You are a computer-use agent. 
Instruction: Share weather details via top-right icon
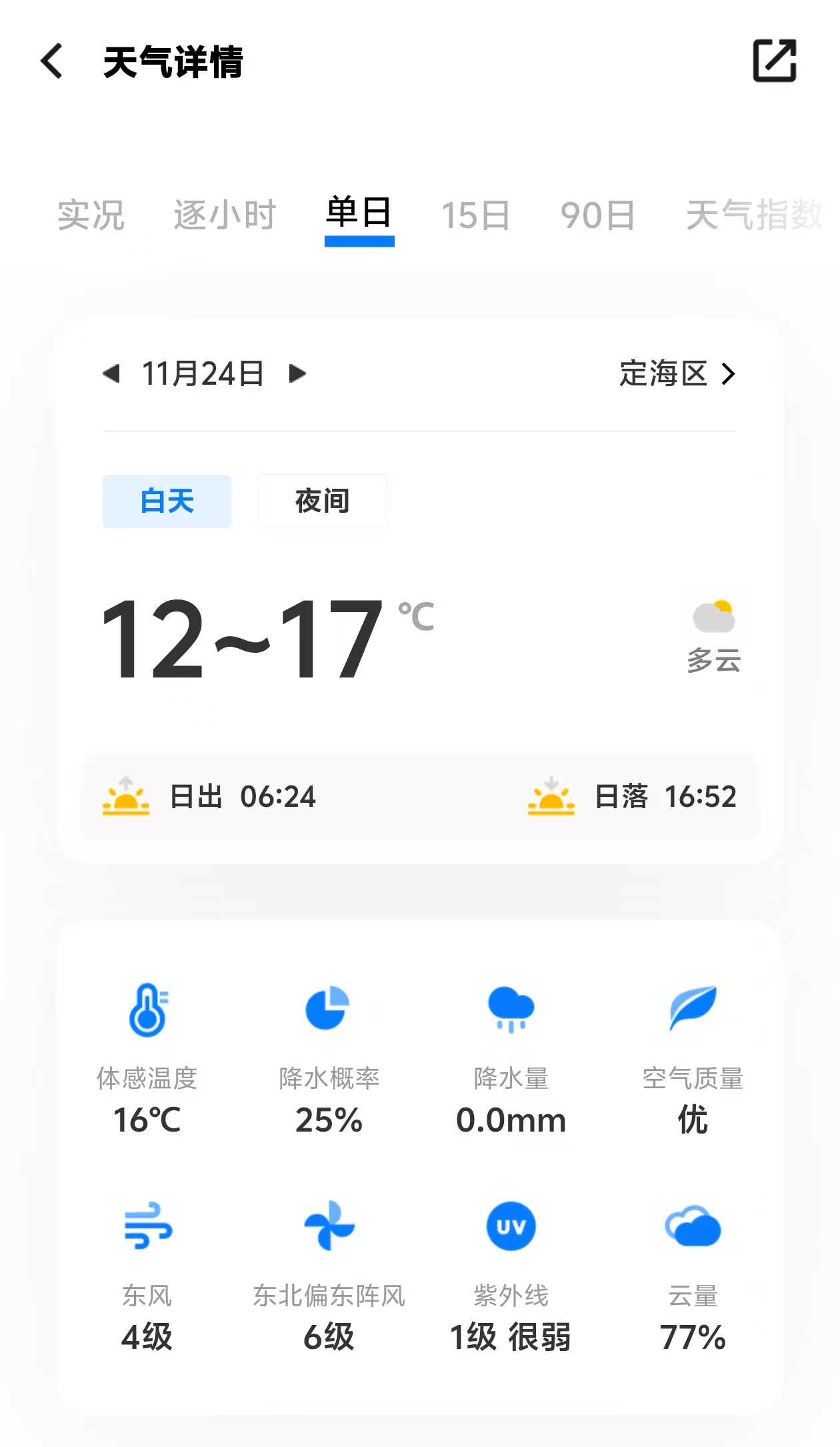[775, 61]
